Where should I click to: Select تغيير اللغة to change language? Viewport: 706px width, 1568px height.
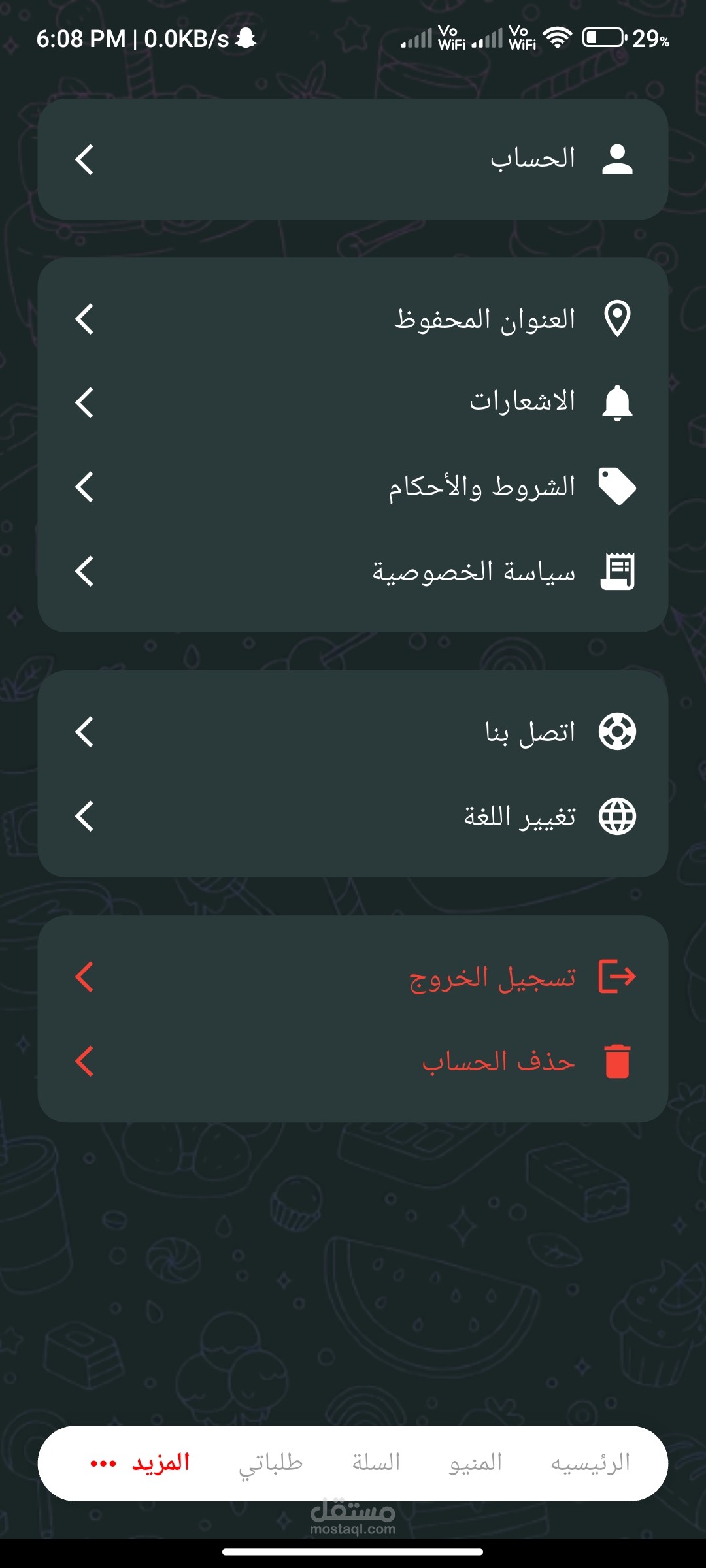[353, 816]
